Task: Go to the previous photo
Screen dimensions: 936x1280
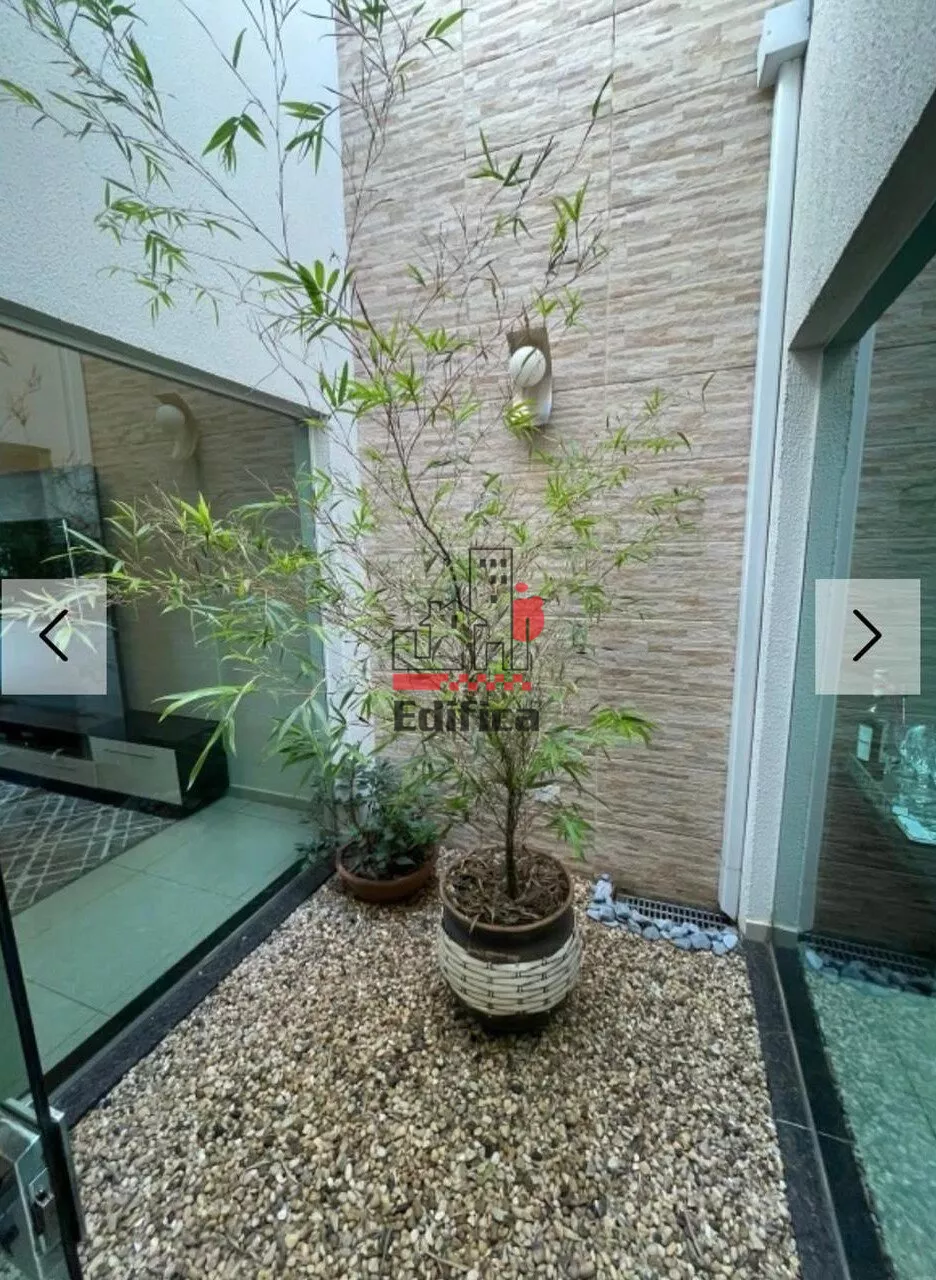Action: [54, 636]
